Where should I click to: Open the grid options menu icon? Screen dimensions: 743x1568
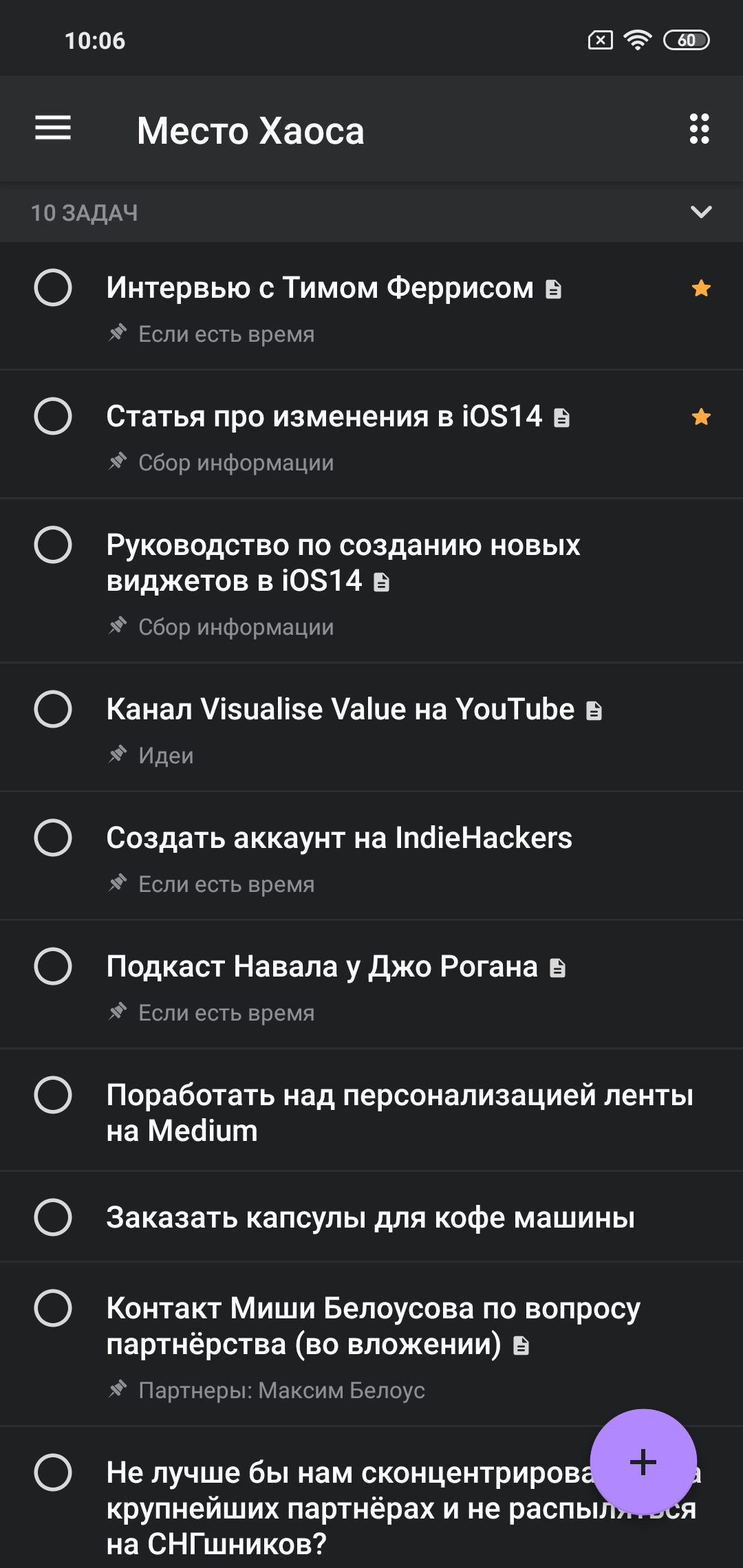point(699,129)
